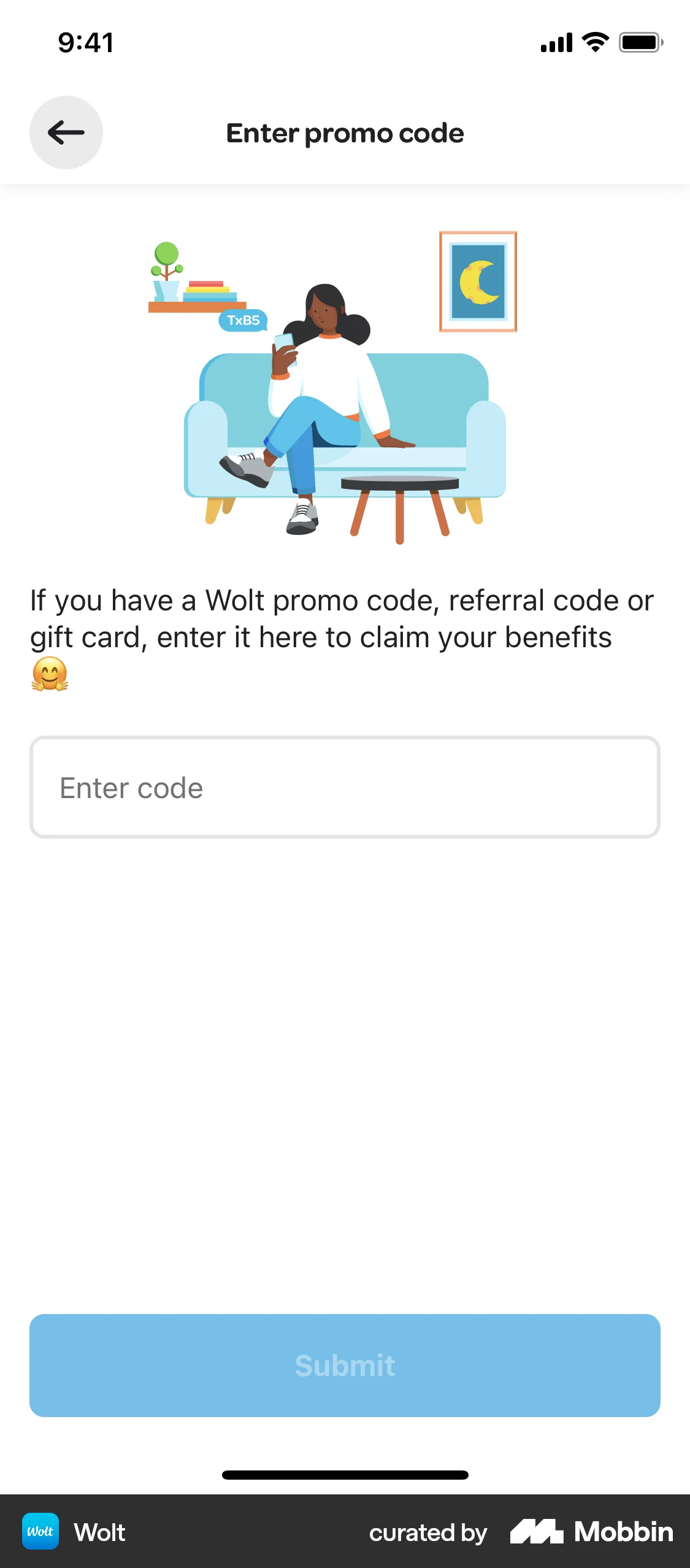This screenshot has height=1568, width=690.
Task: Click the back arrow icon
Action: [x=65, y=133]
